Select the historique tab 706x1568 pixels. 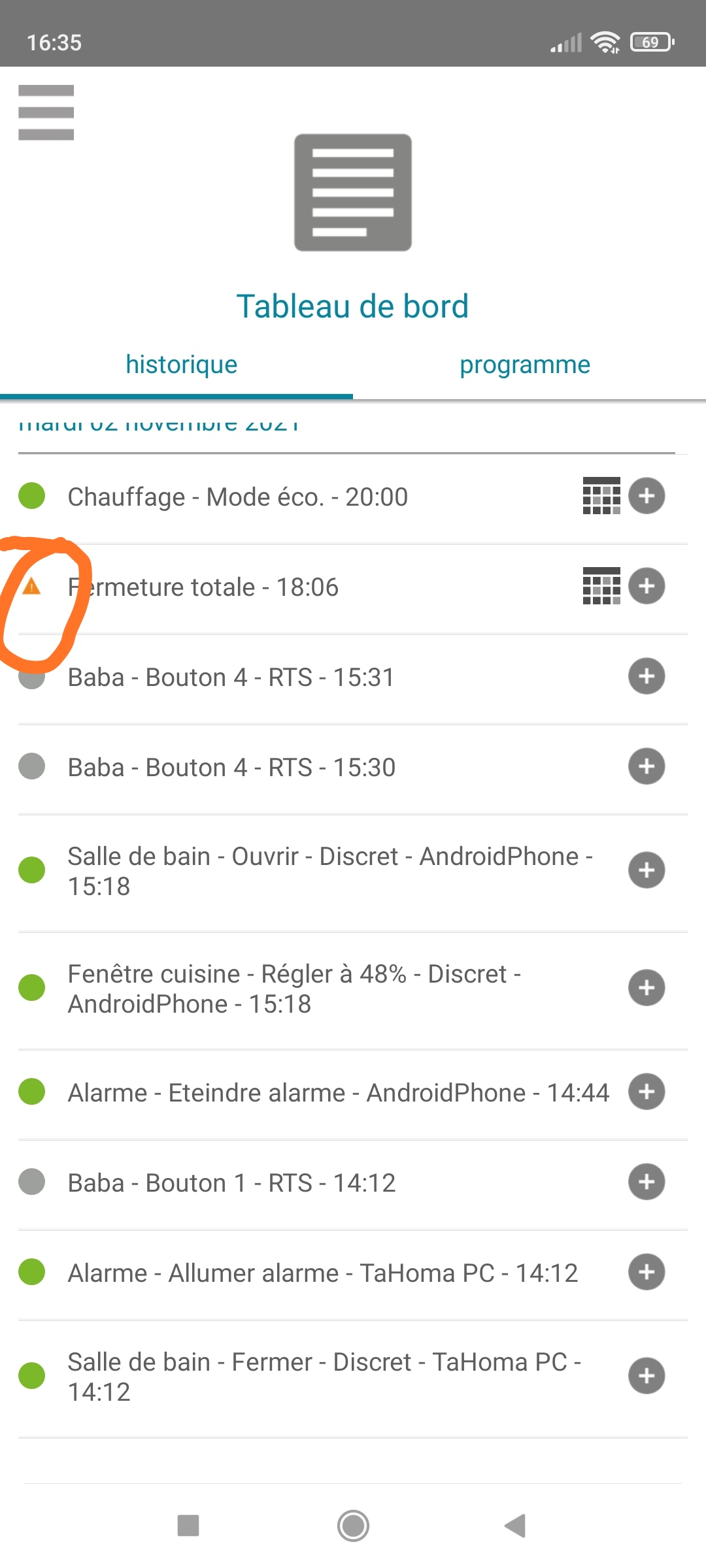[182, 365]
